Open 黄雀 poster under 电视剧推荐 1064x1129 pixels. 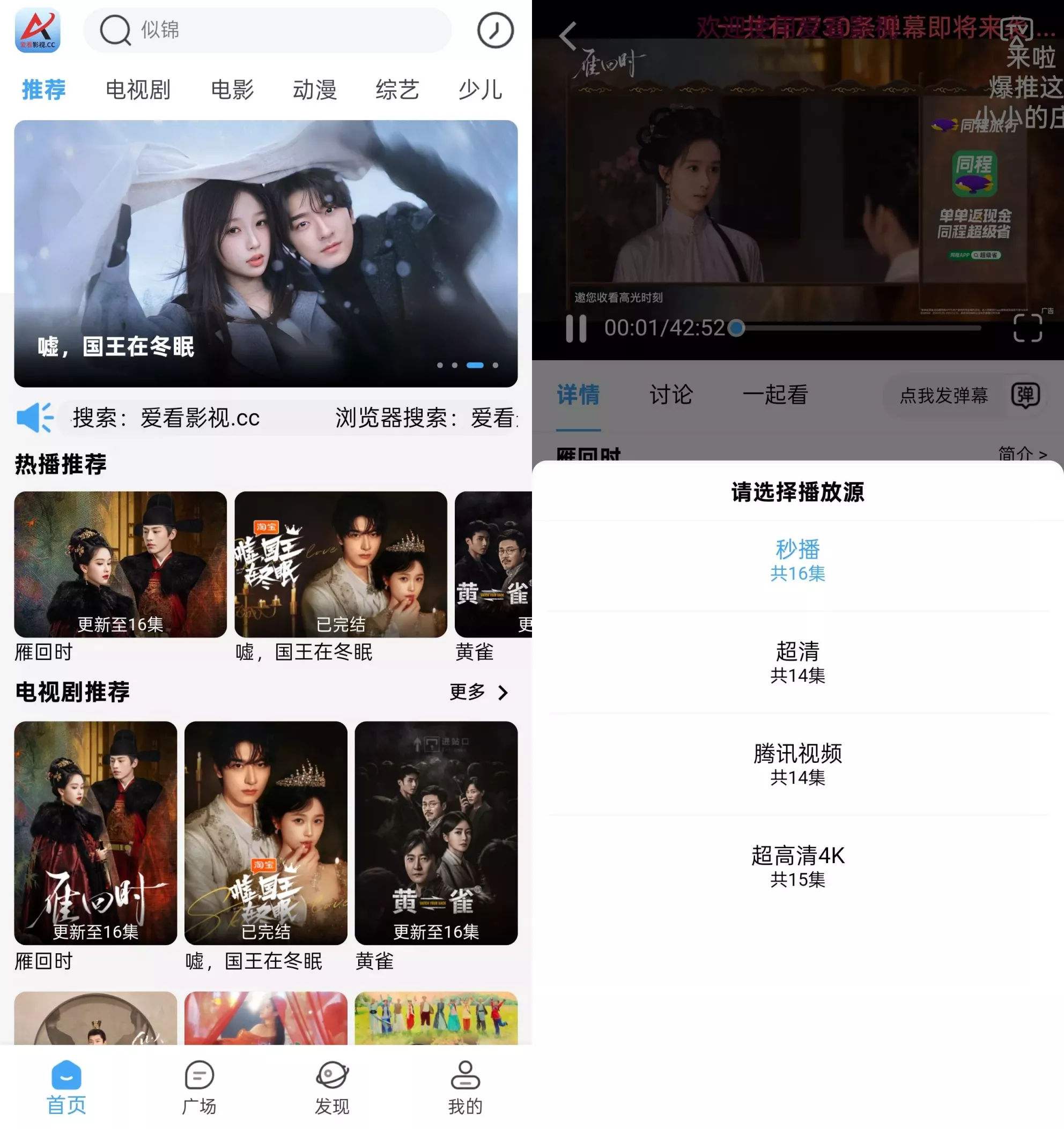(x=435, y=833)
